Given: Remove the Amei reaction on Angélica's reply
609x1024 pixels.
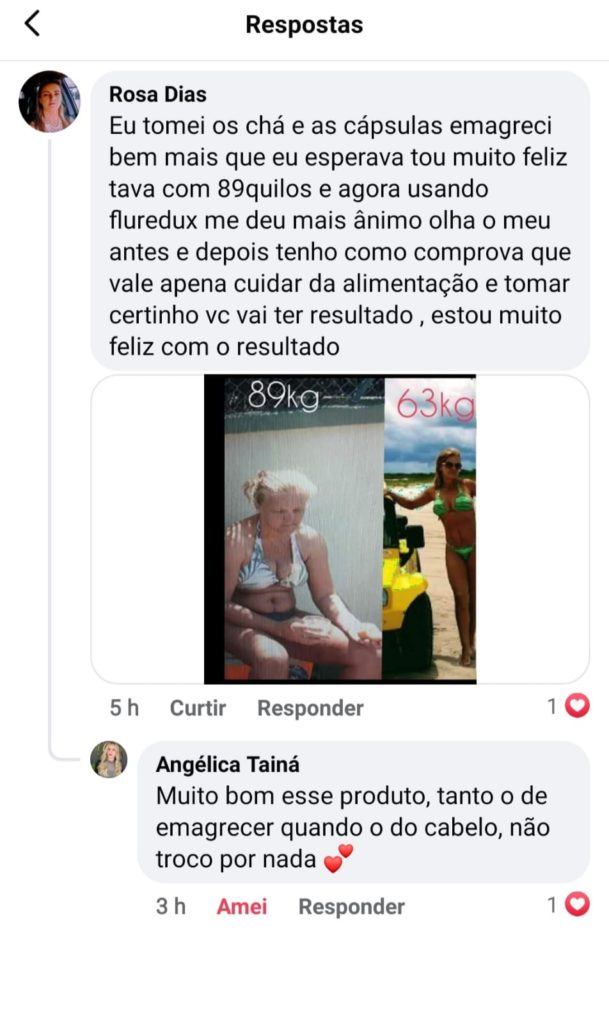Looking at the screenshot, I should (x=242, y=906).
